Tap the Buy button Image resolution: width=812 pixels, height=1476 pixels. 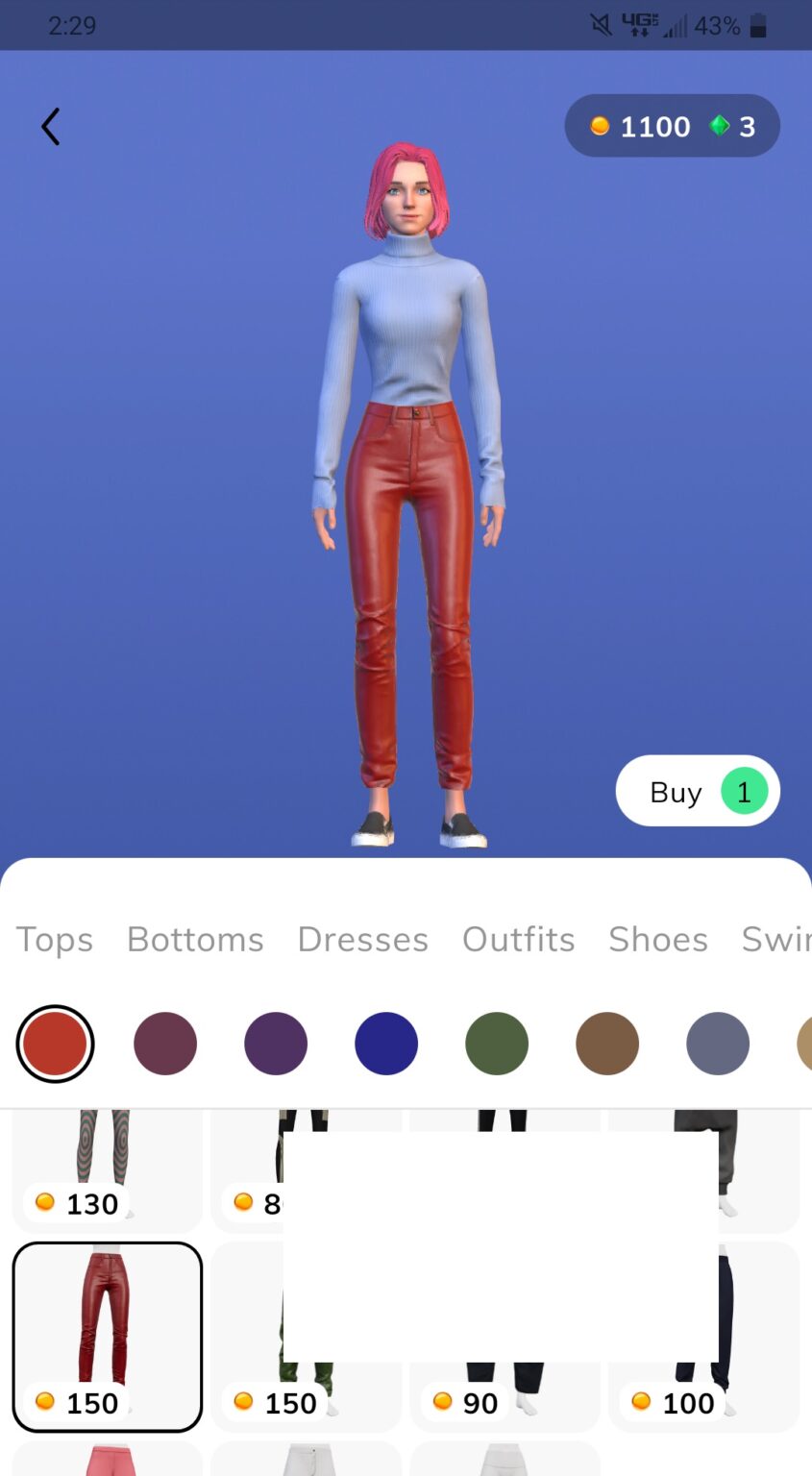[697, 792]
